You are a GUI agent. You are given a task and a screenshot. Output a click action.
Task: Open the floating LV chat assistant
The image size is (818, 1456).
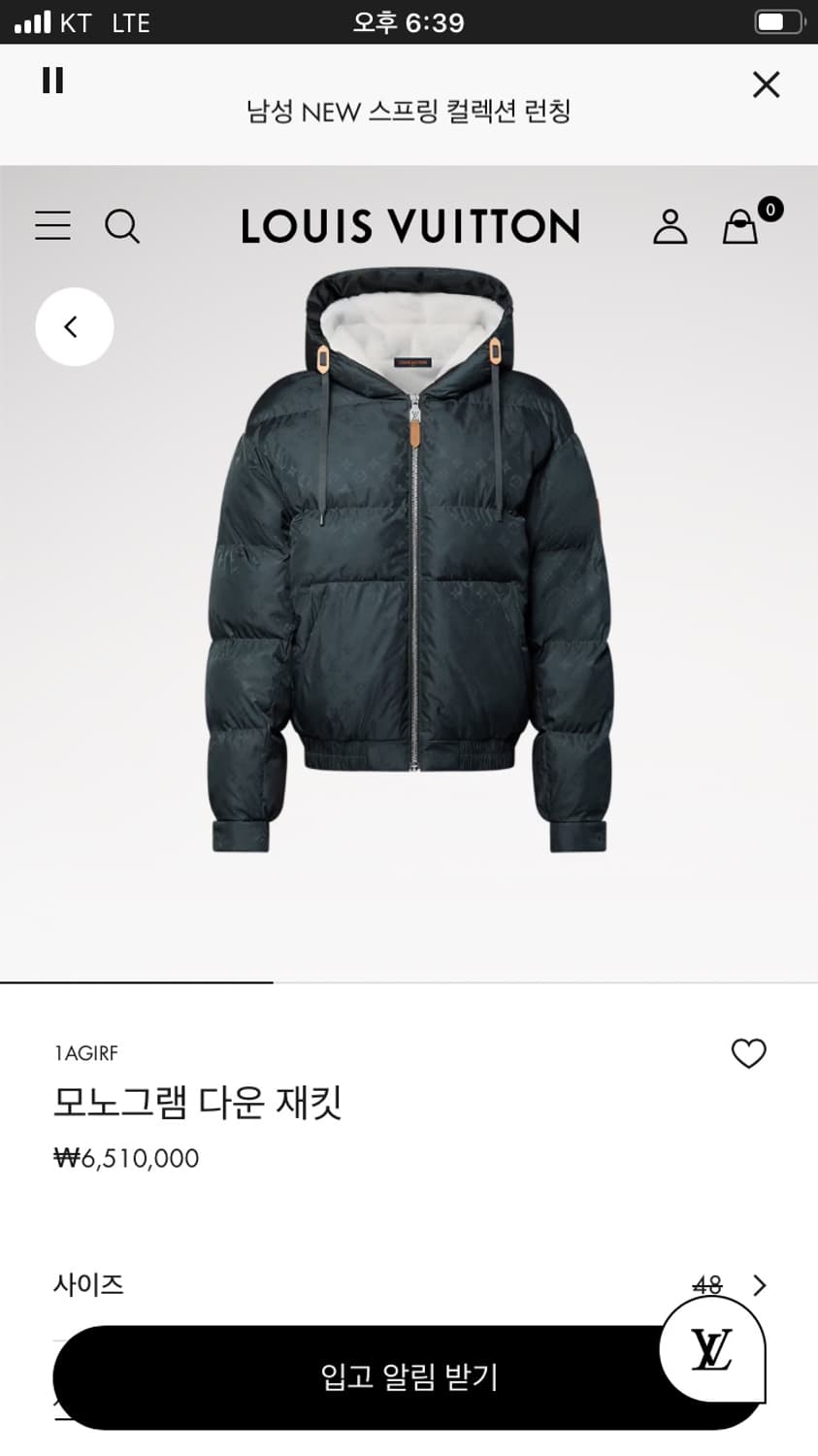pos(713,1348)
